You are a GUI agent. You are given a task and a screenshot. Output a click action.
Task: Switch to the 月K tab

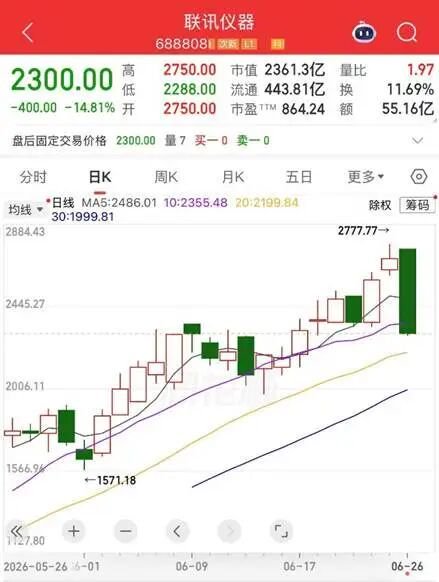[x=233, y=177]
